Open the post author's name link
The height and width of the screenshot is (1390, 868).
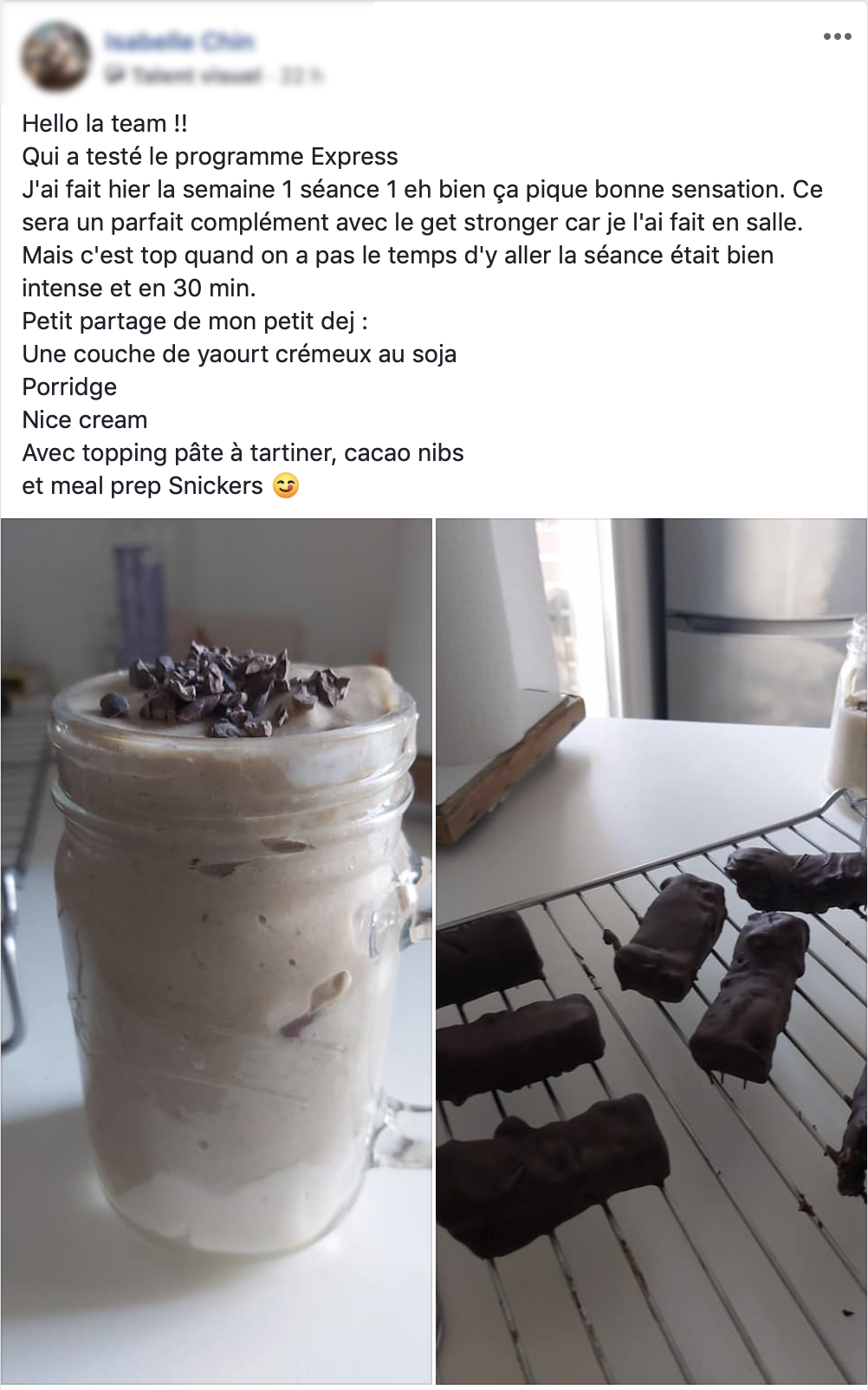click(x=178, y=41)
